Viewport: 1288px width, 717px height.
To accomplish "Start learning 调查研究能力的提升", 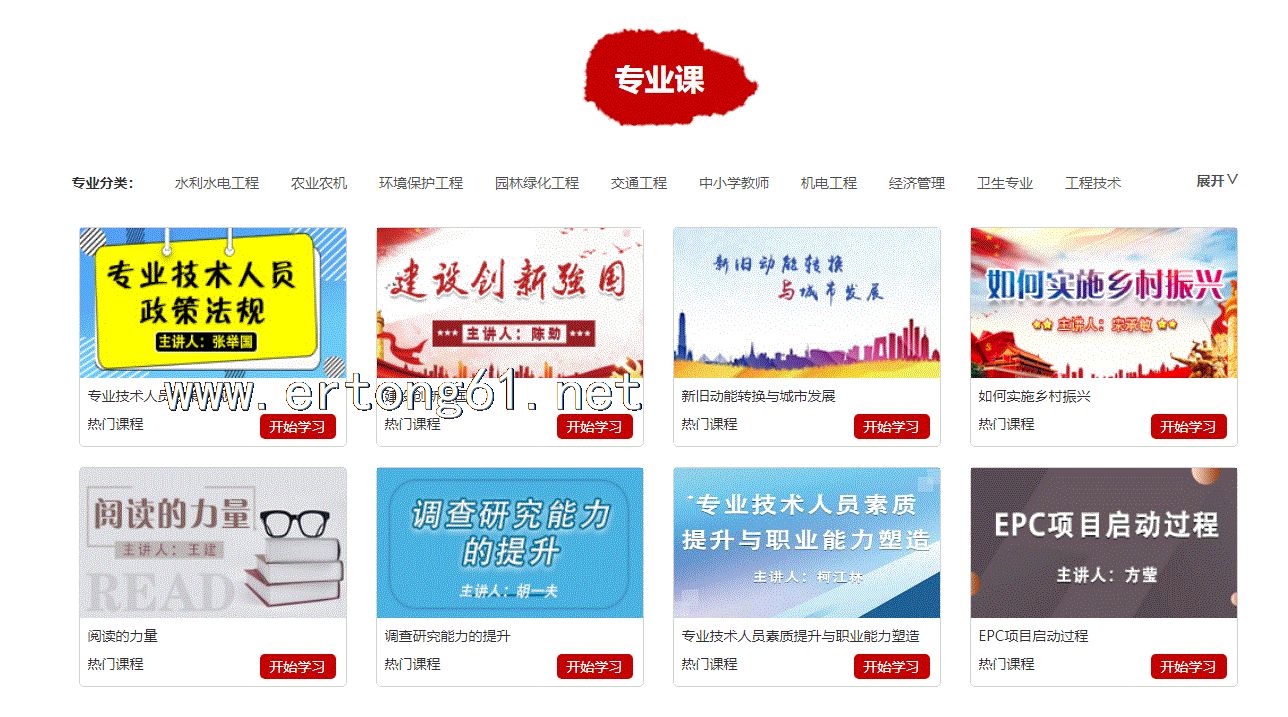I will point(594,667).
